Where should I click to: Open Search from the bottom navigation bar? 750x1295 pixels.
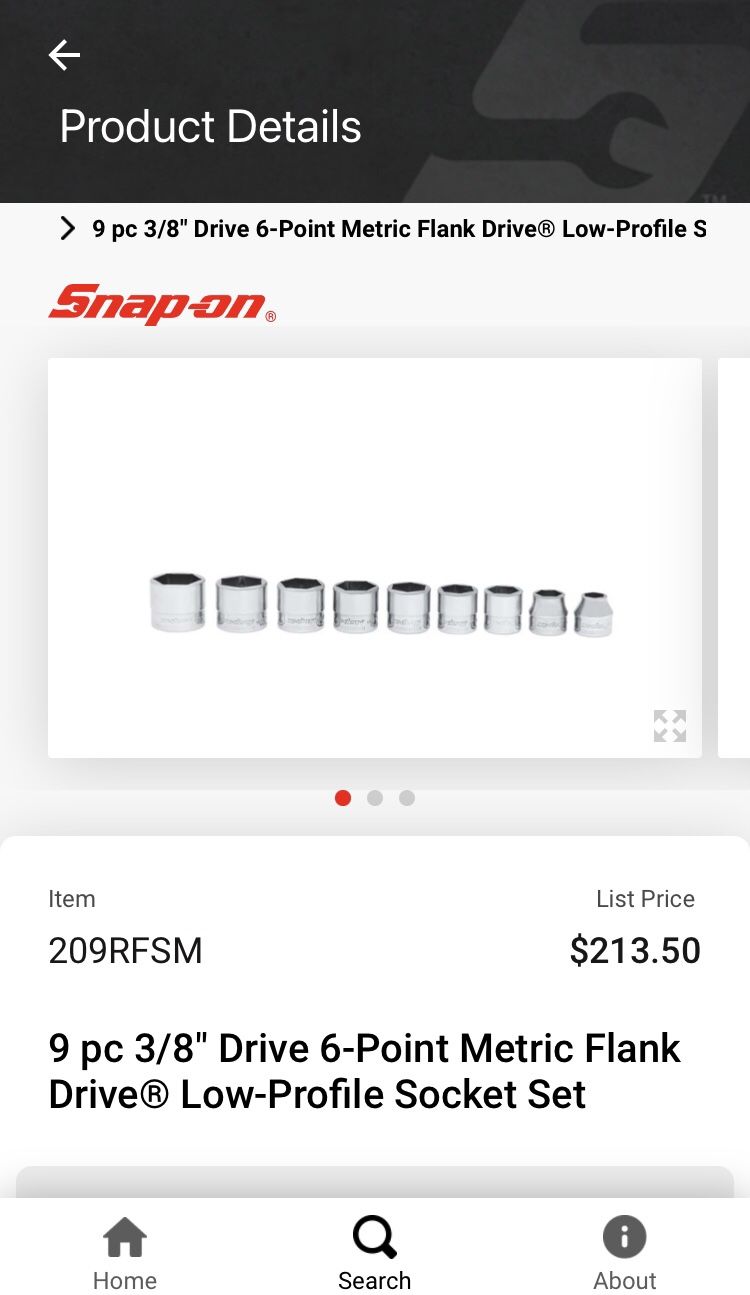point(374,1248)
